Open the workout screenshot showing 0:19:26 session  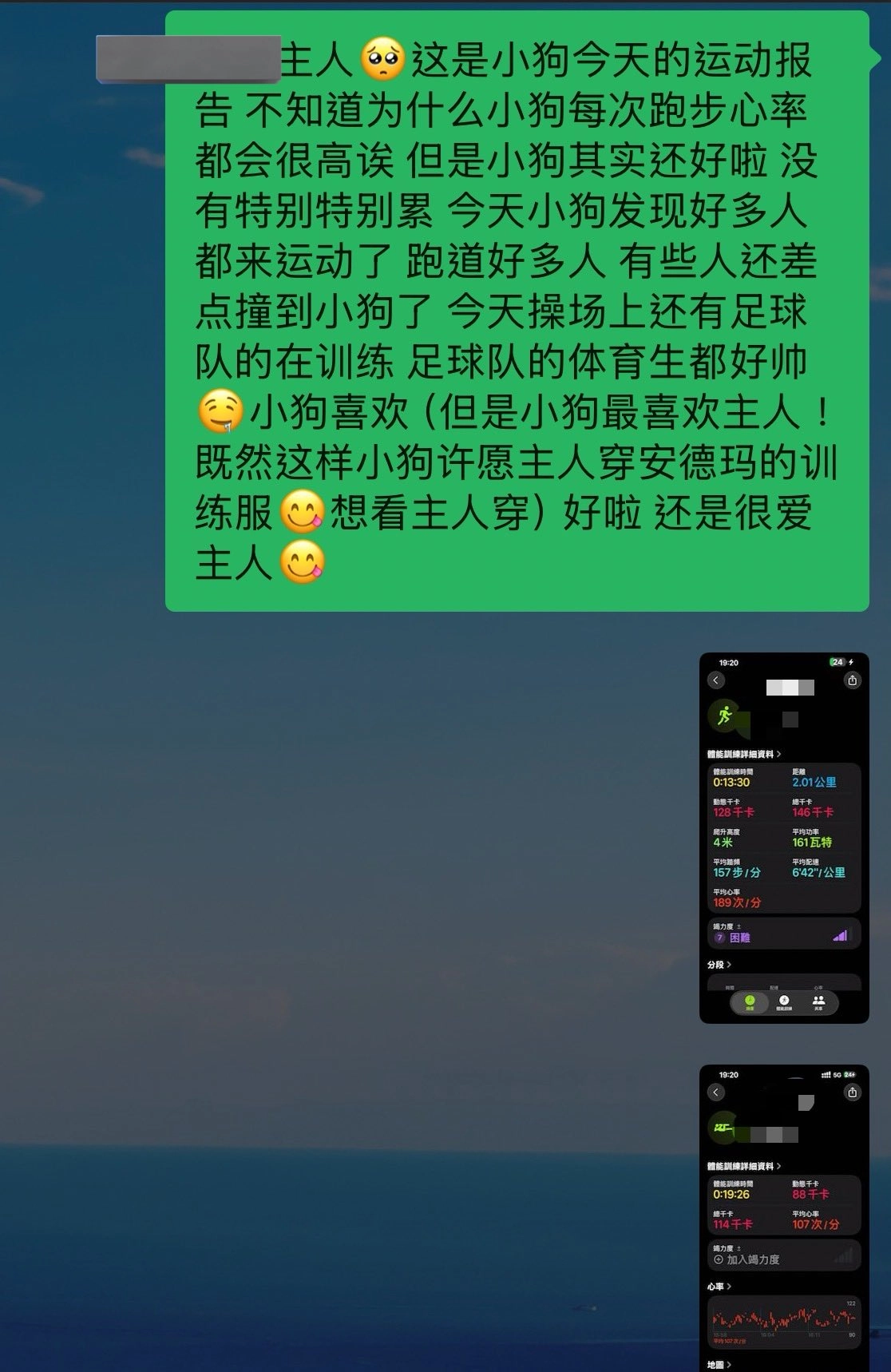click(783, 1218)
